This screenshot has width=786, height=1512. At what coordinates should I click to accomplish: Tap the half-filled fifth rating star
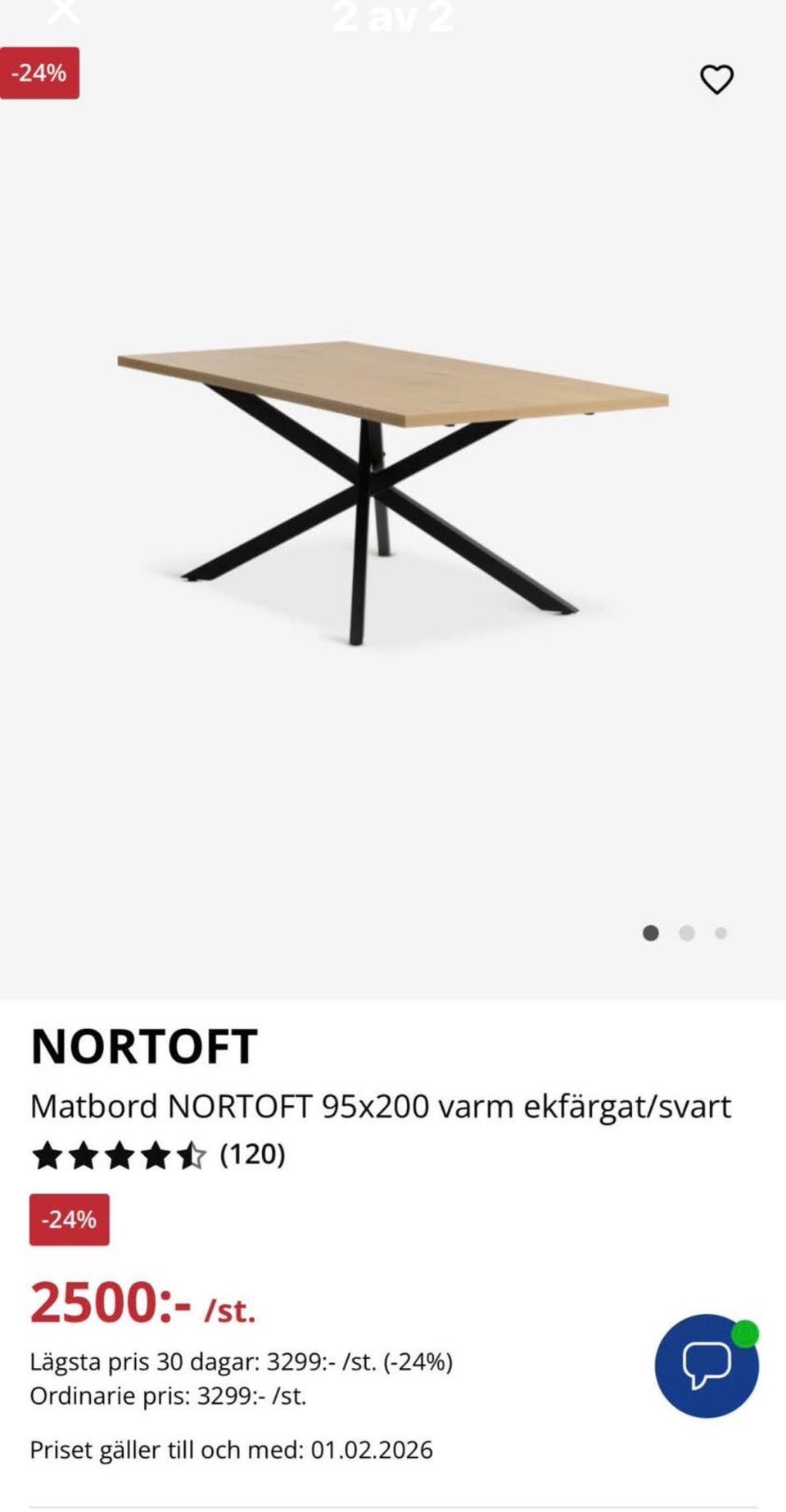click(192, 1156)
